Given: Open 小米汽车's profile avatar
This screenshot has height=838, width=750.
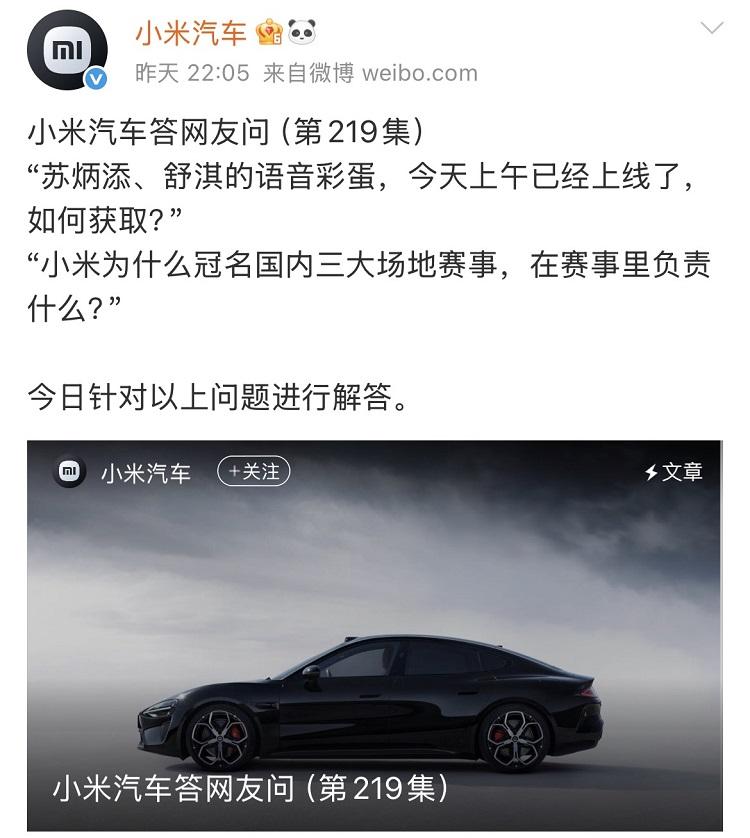Looking at the screenshot, I should tap(66, 49).
